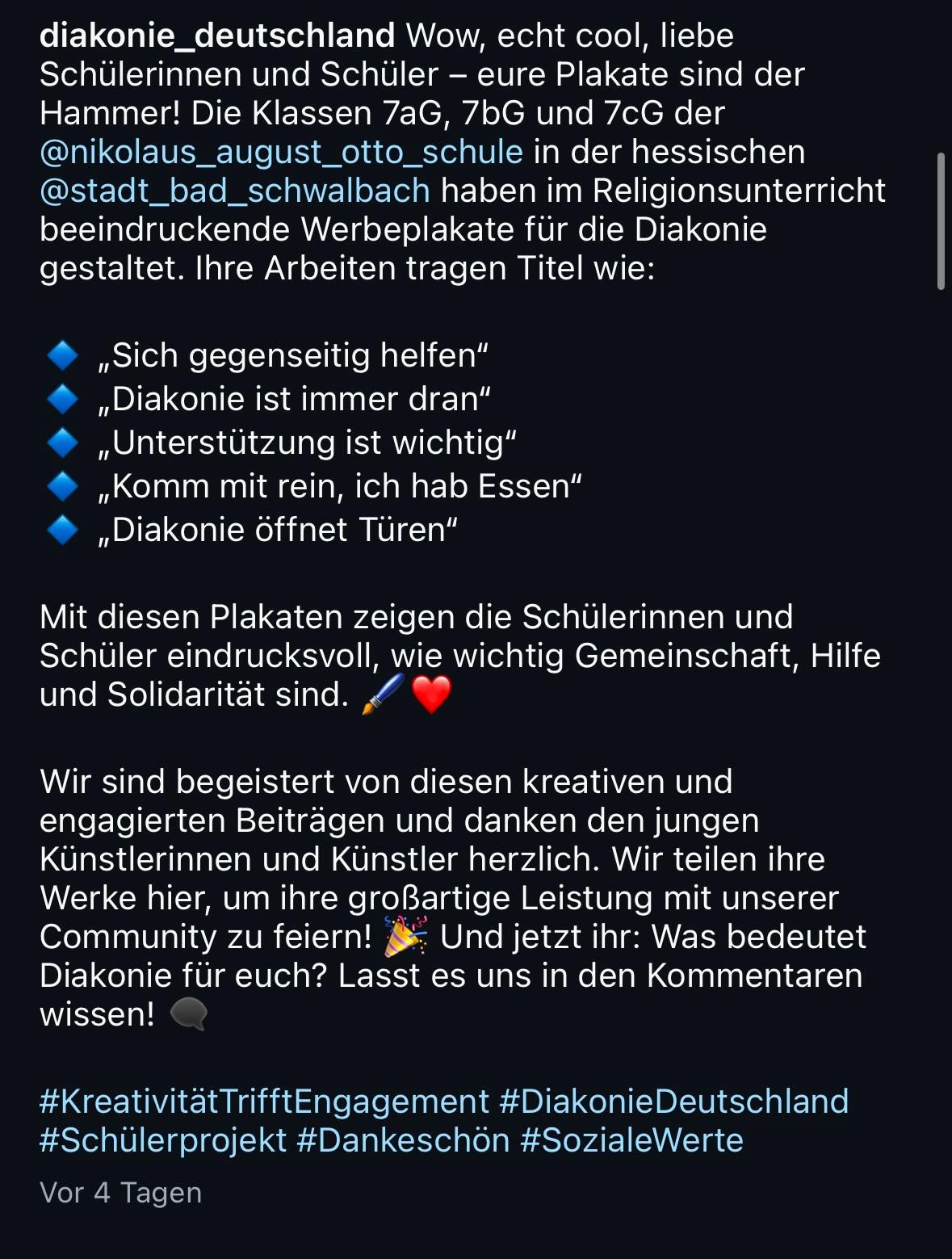The image size is (952, 1259).
Task: Open the @nikolaus_august_otto_schule mention
Action: (x=281, y=153)
